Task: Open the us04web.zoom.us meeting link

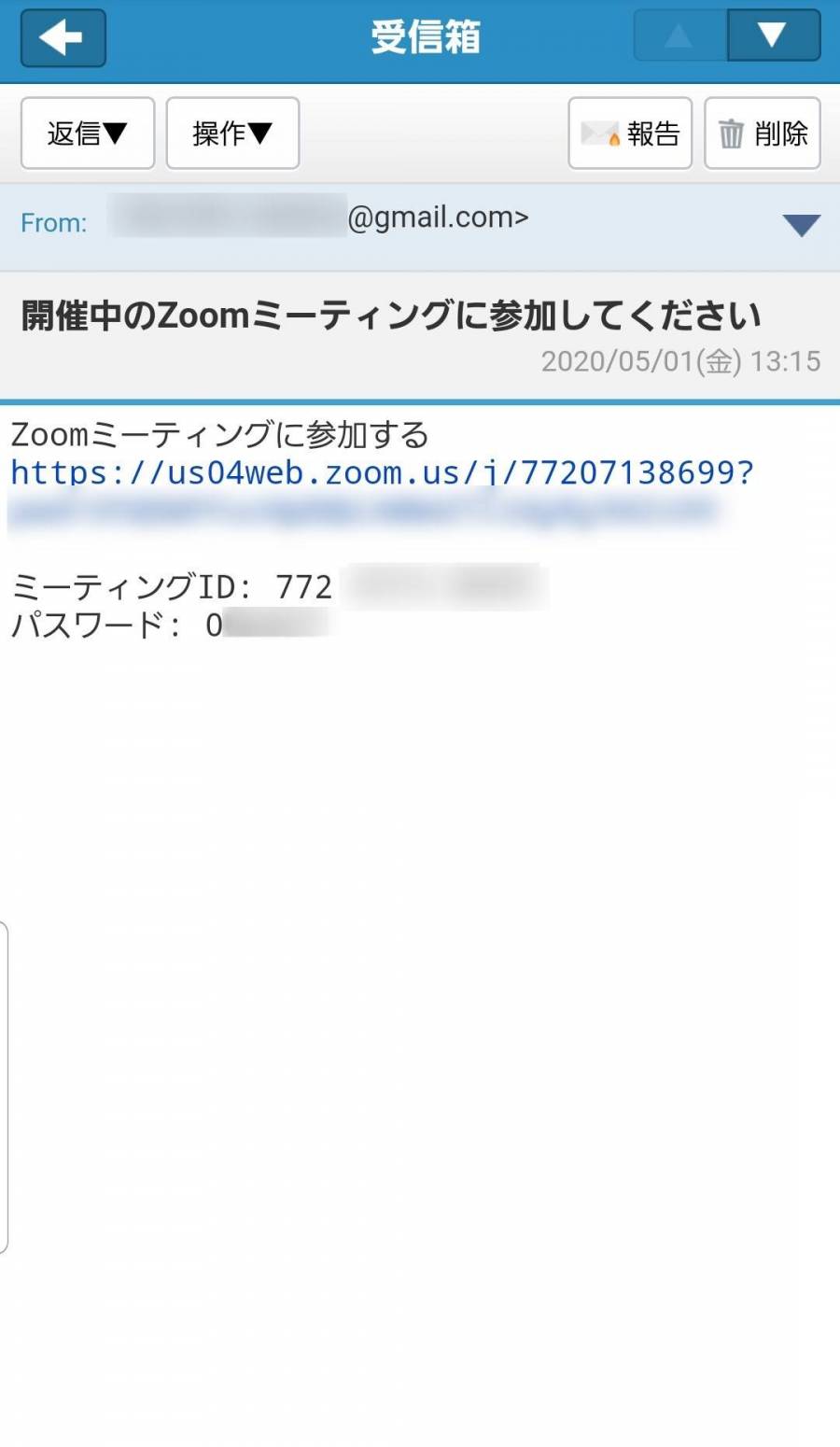Action: [x=381, y=473]
